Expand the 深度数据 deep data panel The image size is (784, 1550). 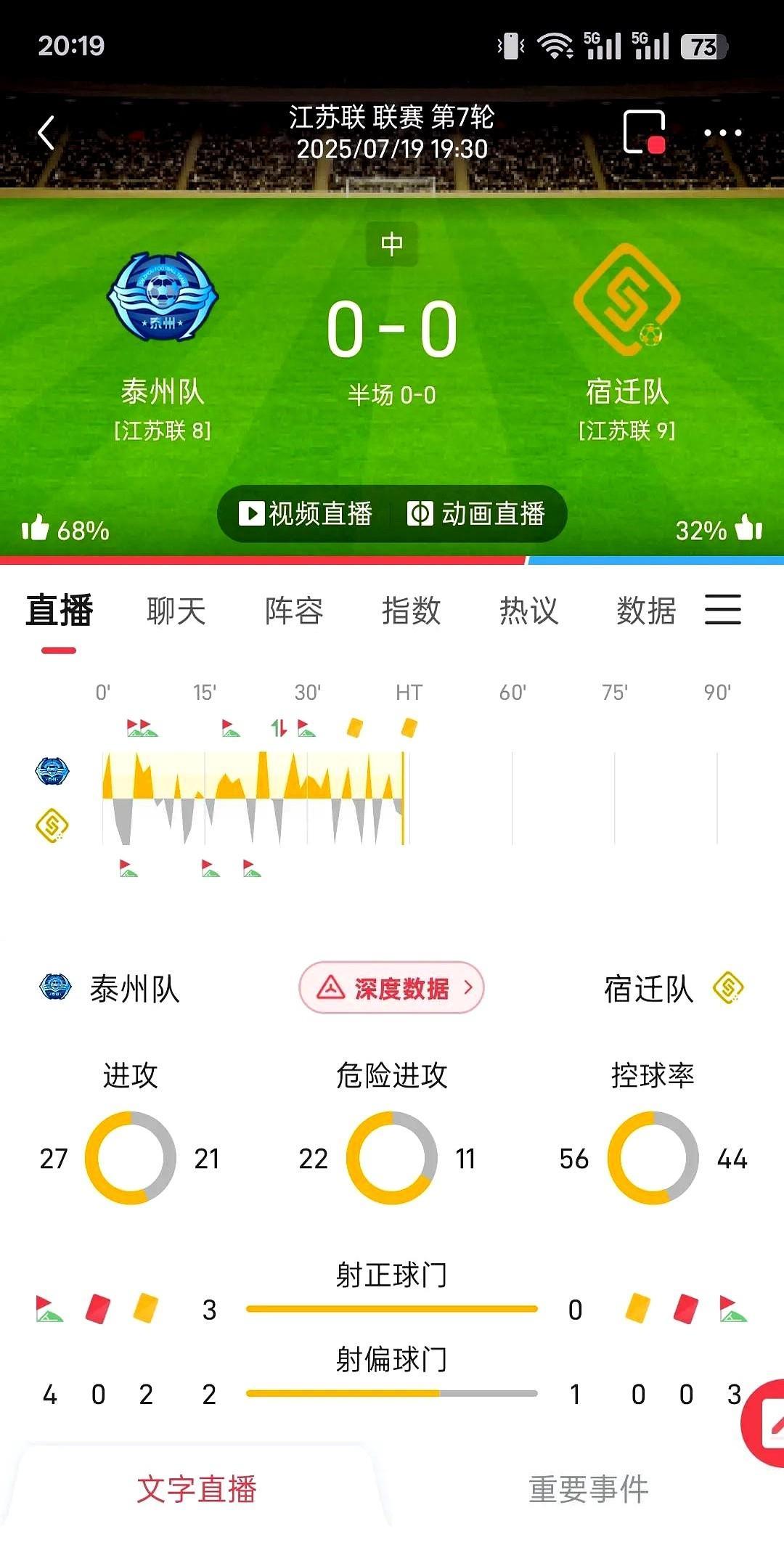click(x=391, y=988)
